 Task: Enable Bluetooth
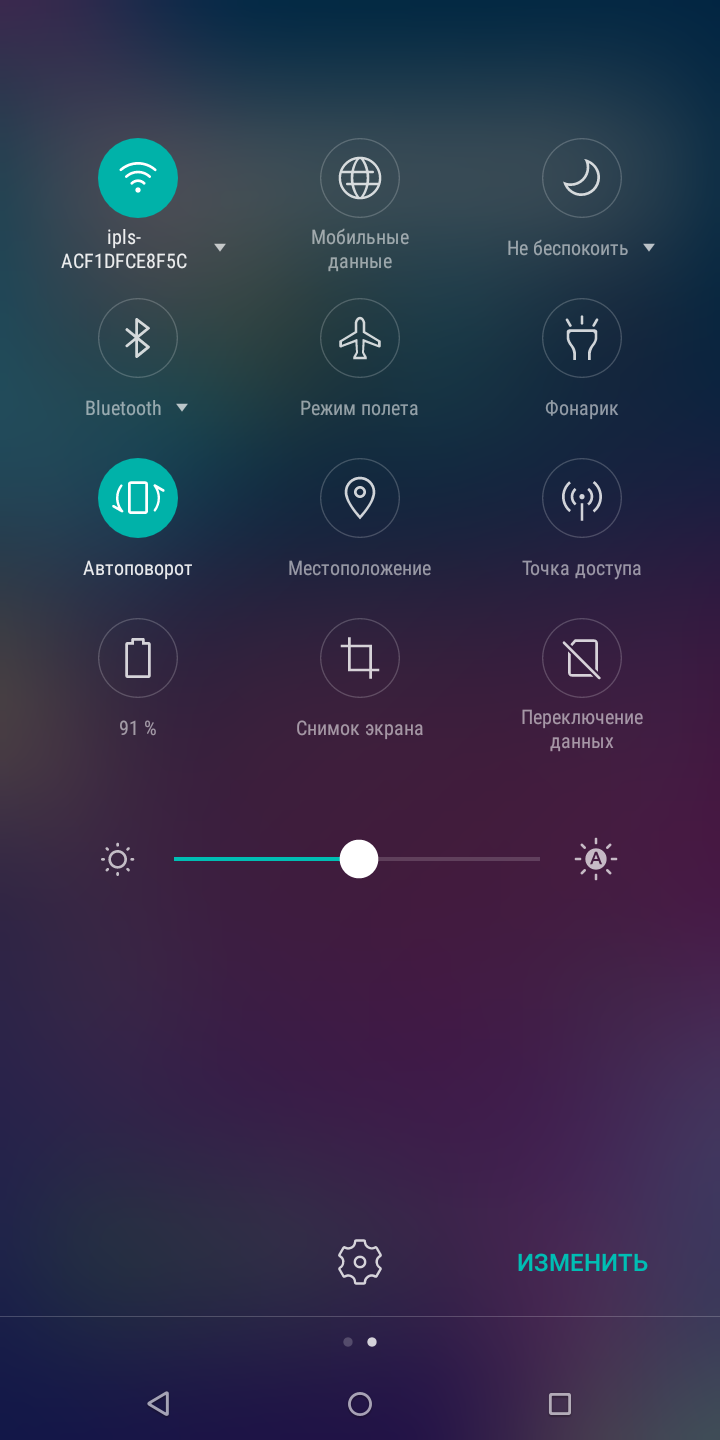pyautogui.click(x=138, y=338)
